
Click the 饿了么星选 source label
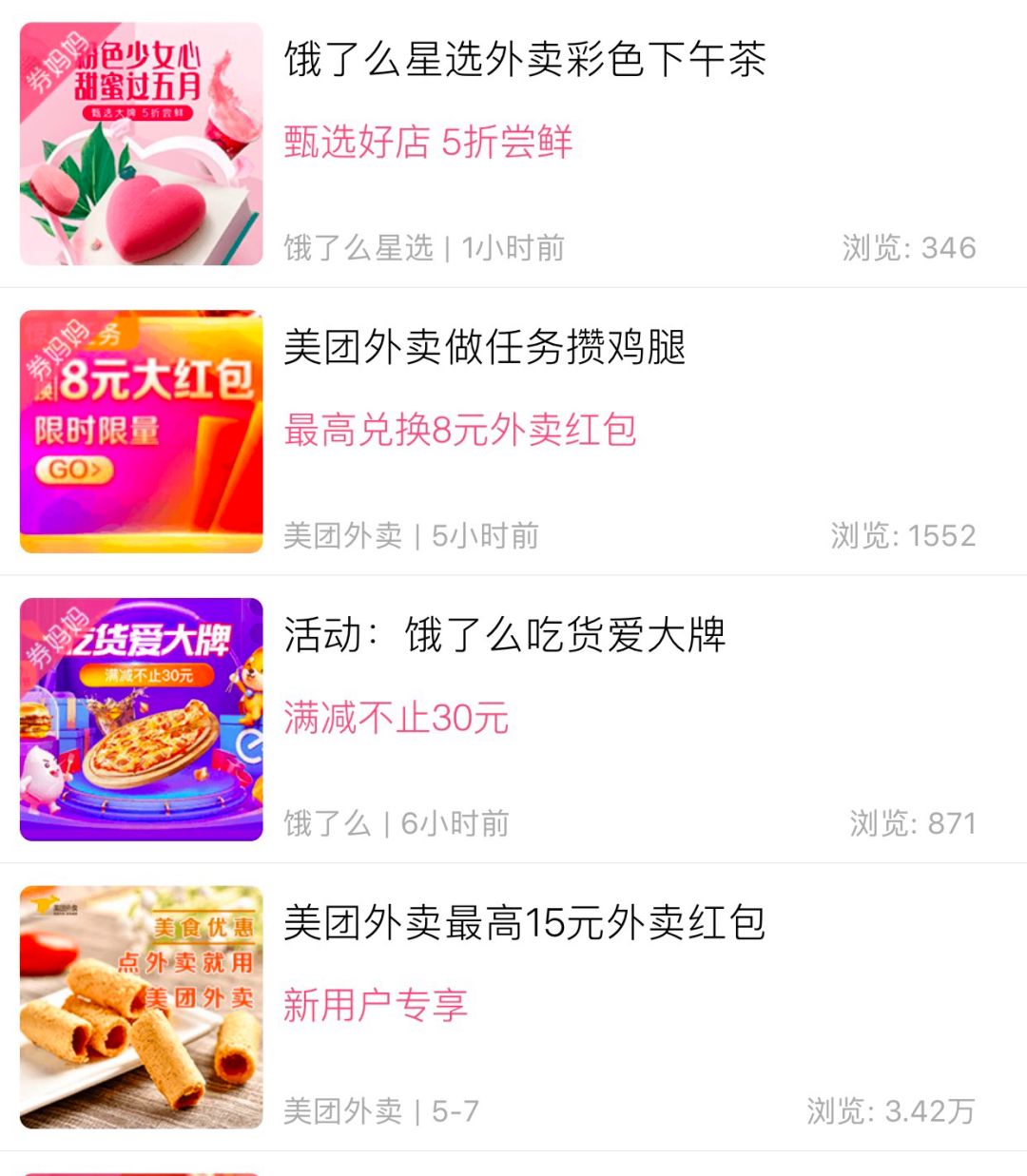(357, 247)
